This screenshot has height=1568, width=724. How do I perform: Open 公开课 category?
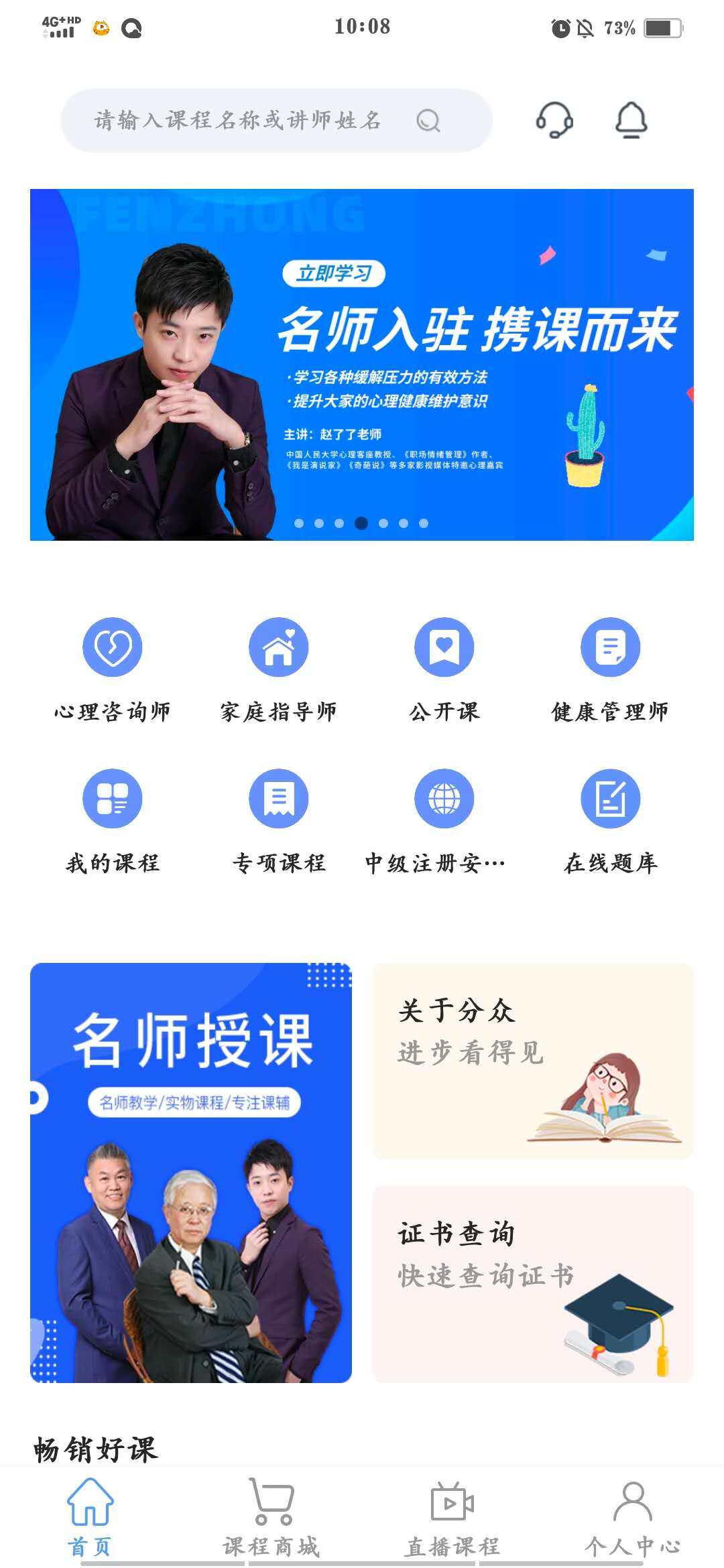click(x=444, y=669)
